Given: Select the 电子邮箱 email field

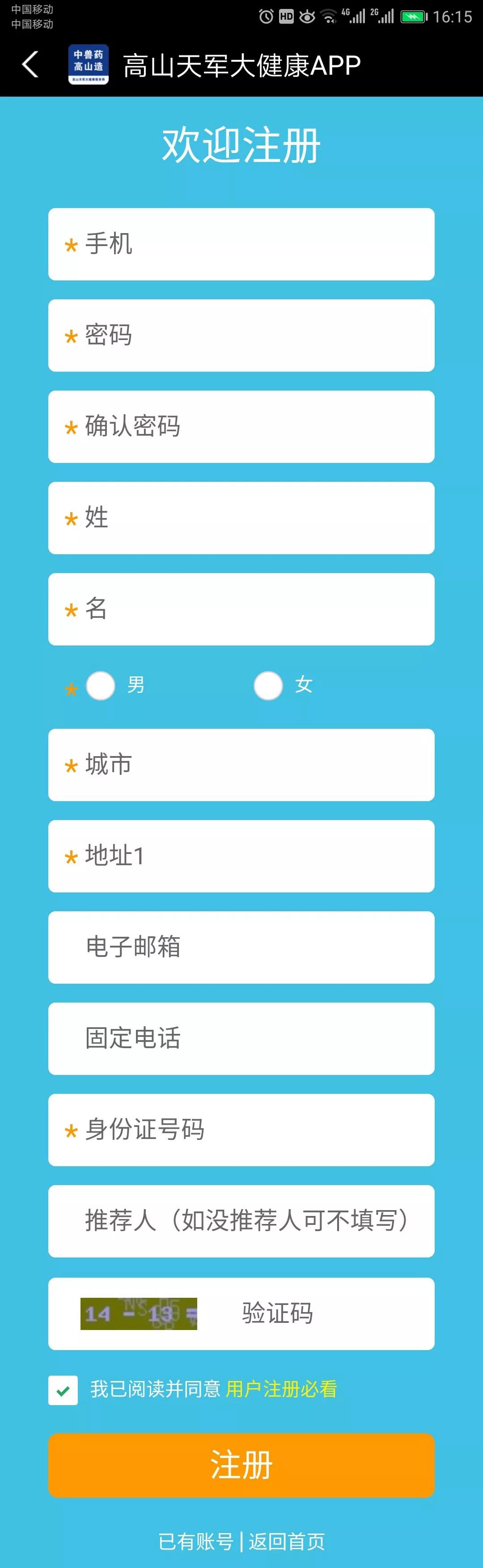Looking at the screenshot, I should 241,947.
